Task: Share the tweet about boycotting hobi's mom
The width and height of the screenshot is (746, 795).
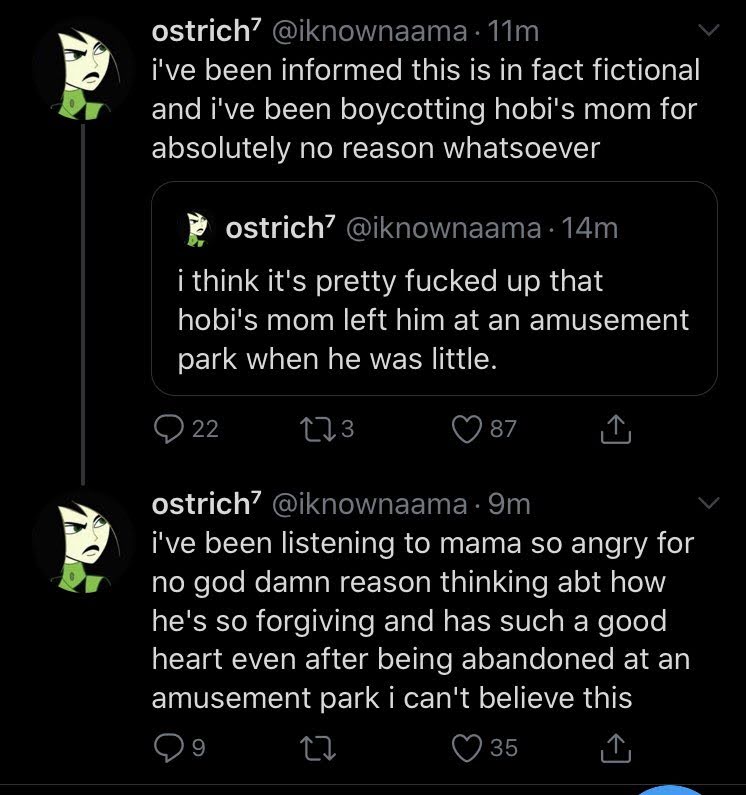Action: tap(616, 429)
